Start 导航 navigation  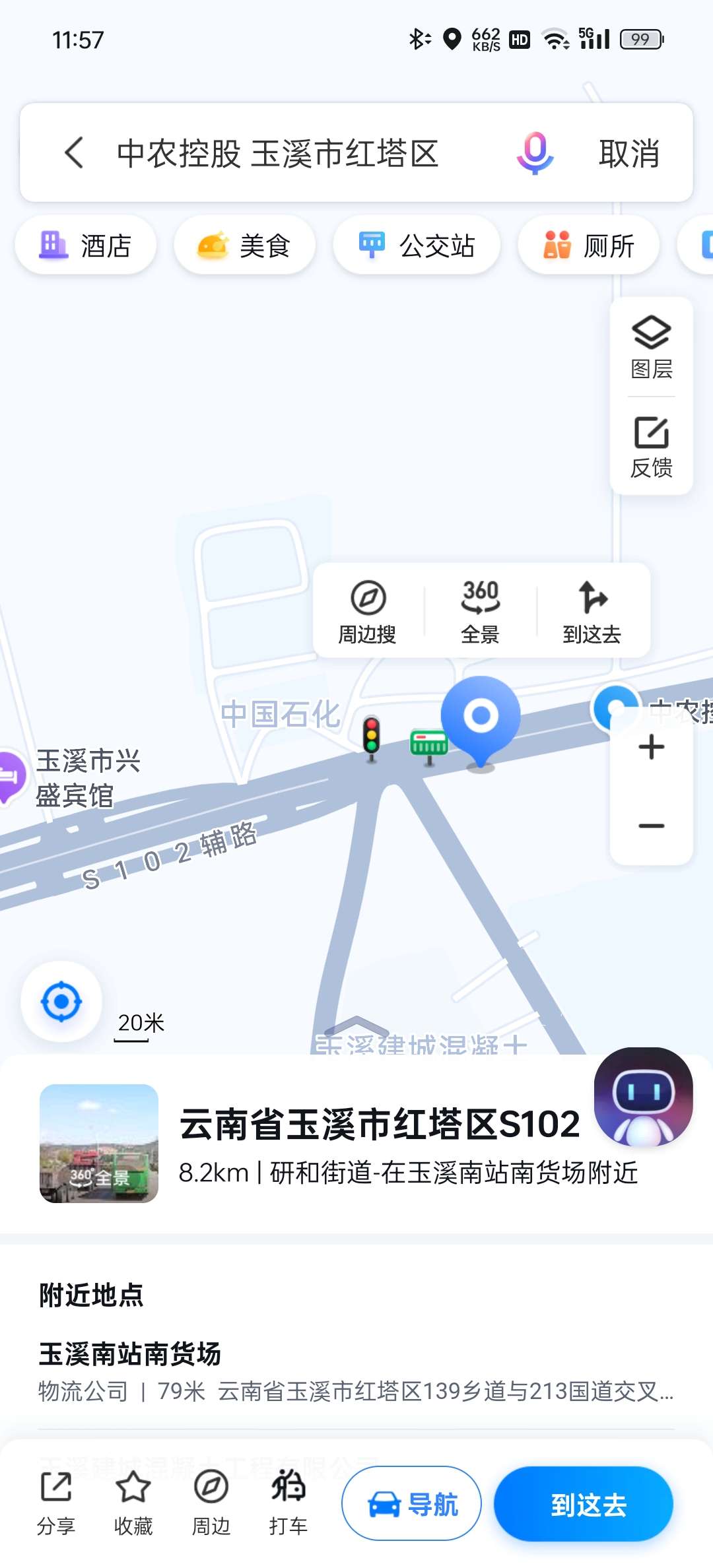[411, 1504]
